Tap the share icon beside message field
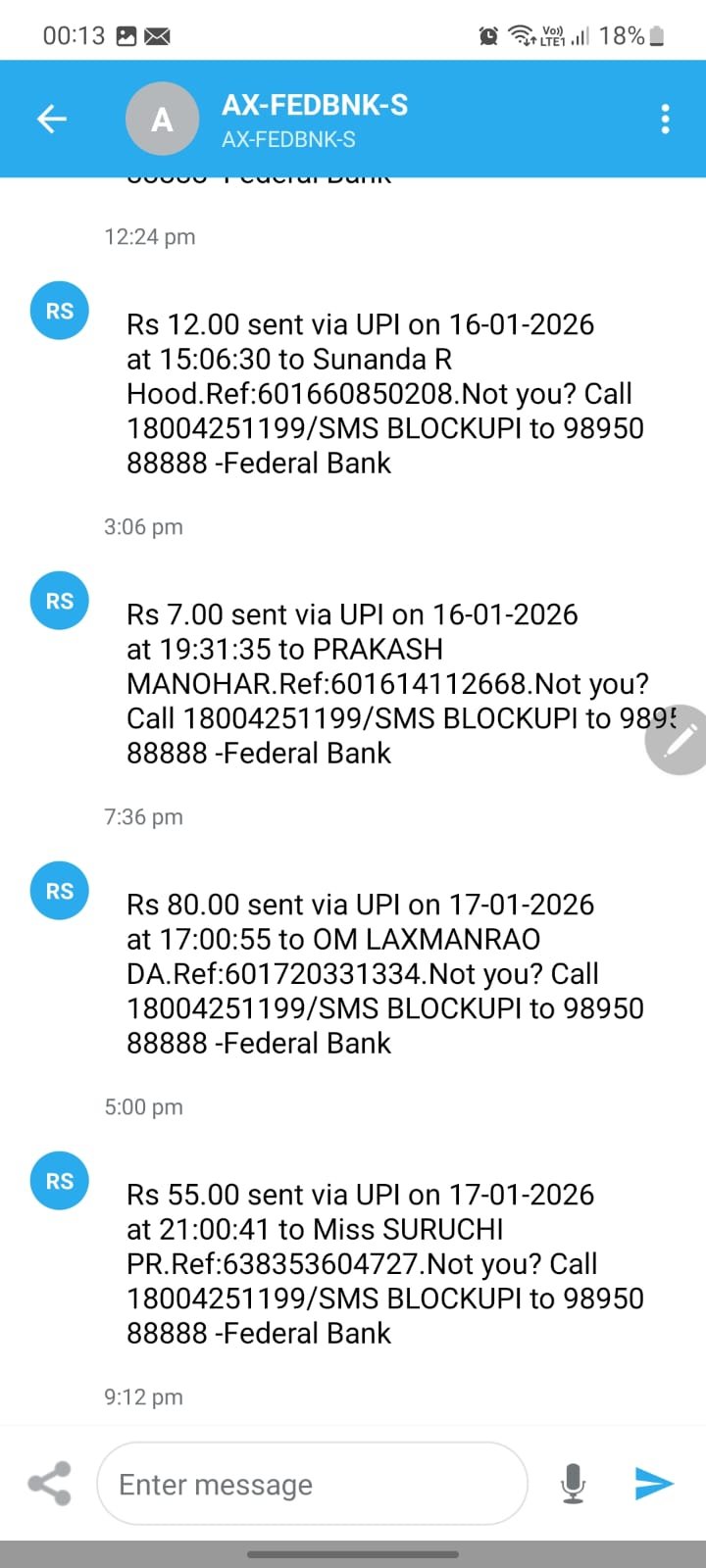The width and height of the screenshot is (706, 1568). (x=50, y=1484)
